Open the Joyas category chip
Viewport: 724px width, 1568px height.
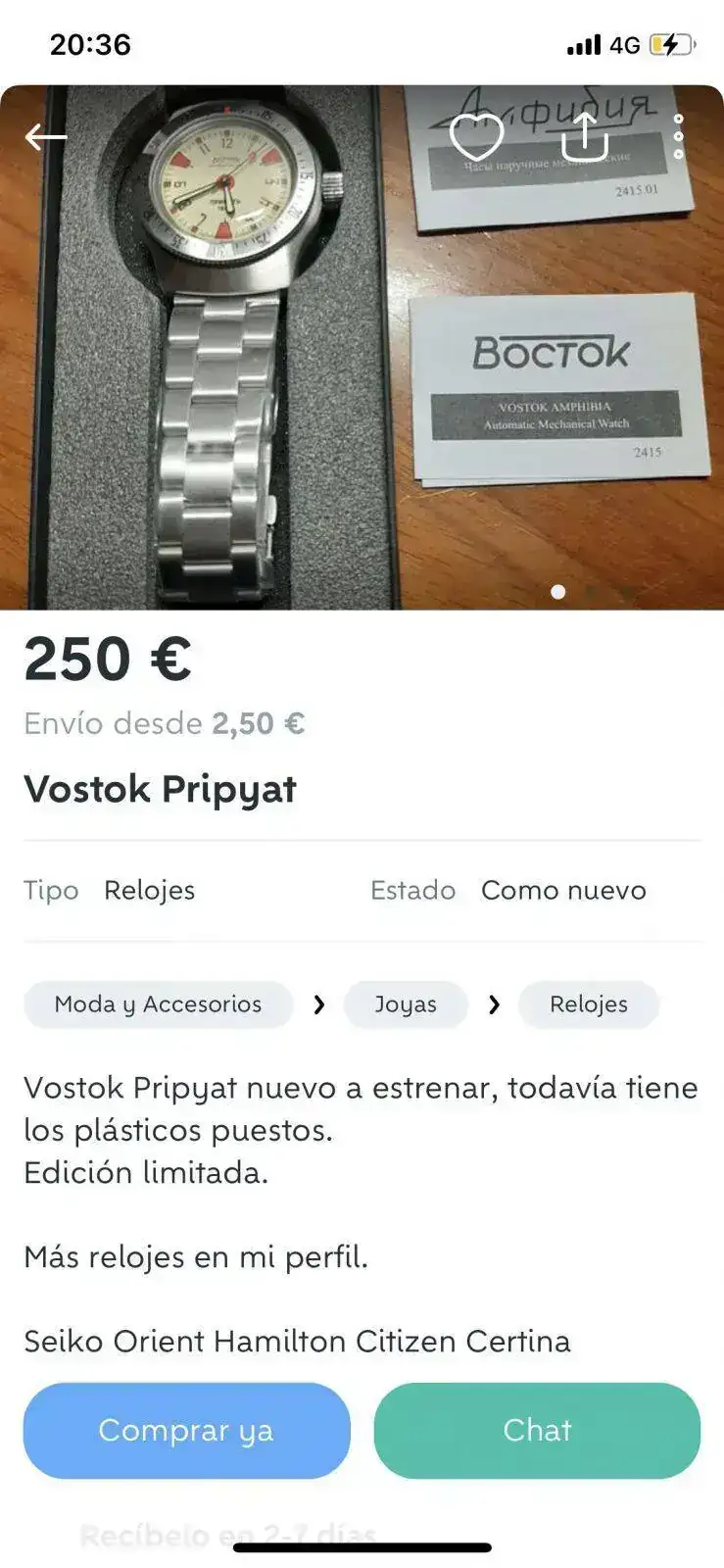(x=405, y=1004)
